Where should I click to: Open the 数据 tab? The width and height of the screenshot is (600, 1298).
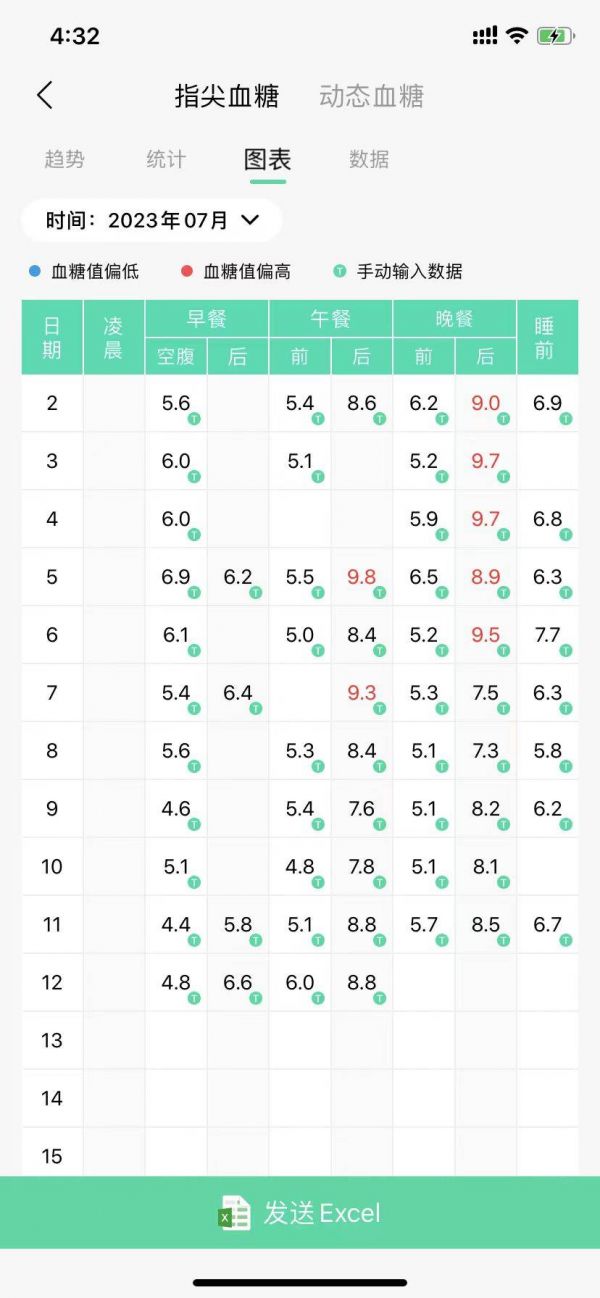pos(369,159)
